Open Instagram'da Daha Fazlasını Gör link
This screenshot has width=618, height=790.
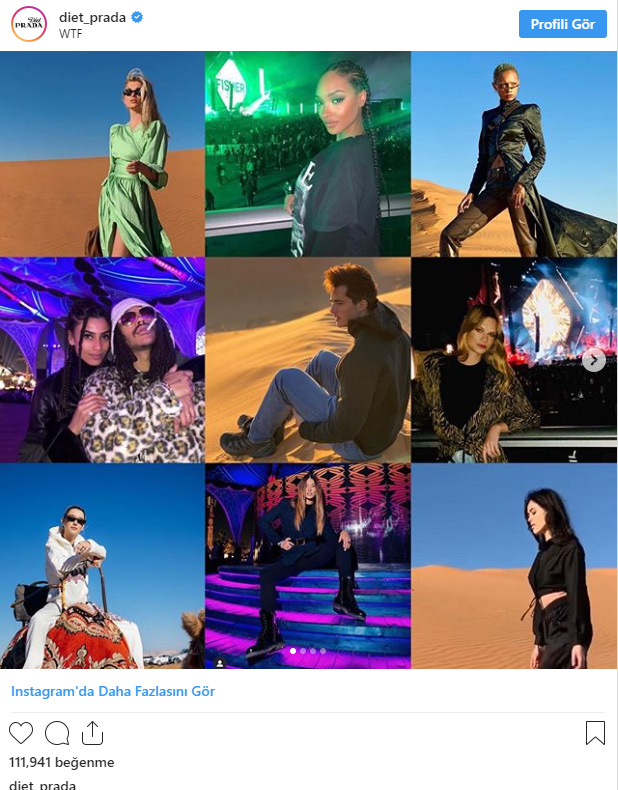(112, 691)
